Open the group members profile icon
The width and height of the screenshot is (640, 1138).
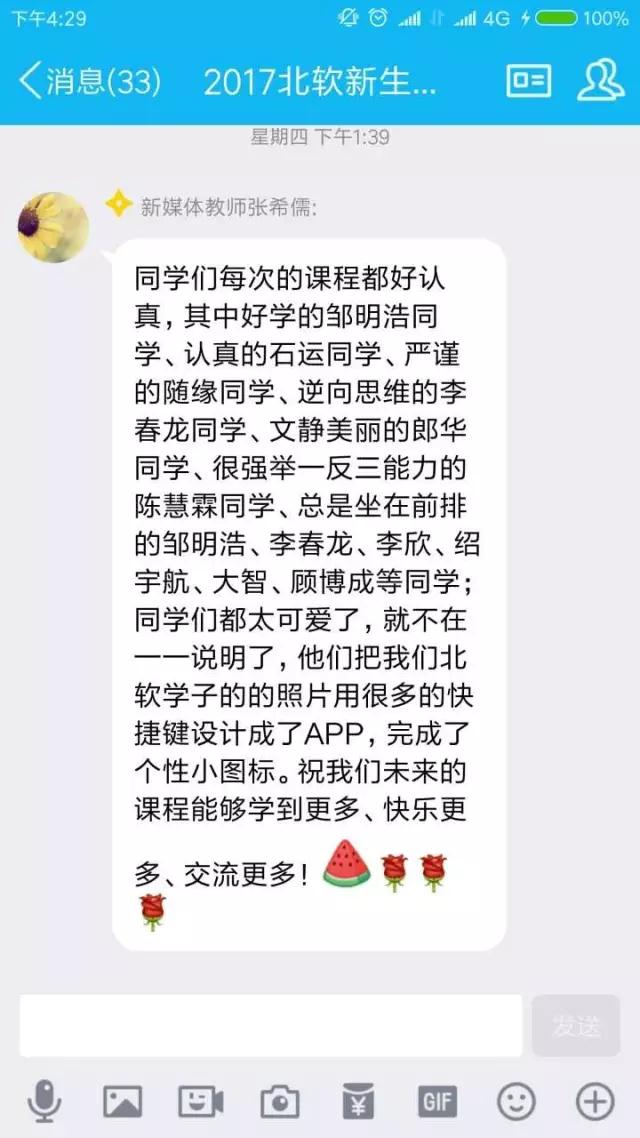click(x=600, y=80)
